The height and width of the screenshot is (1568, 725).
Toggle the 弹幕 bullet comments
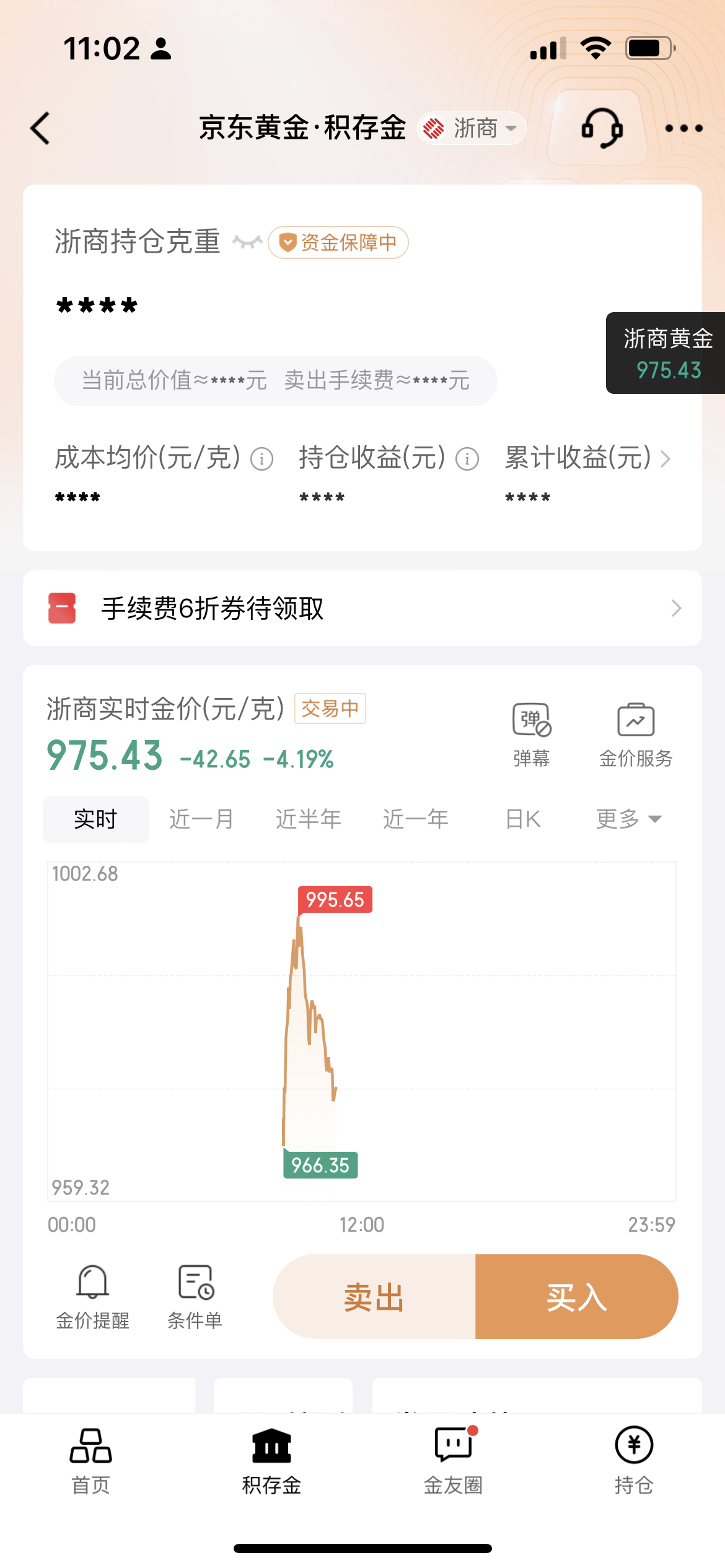click(531, 734)
